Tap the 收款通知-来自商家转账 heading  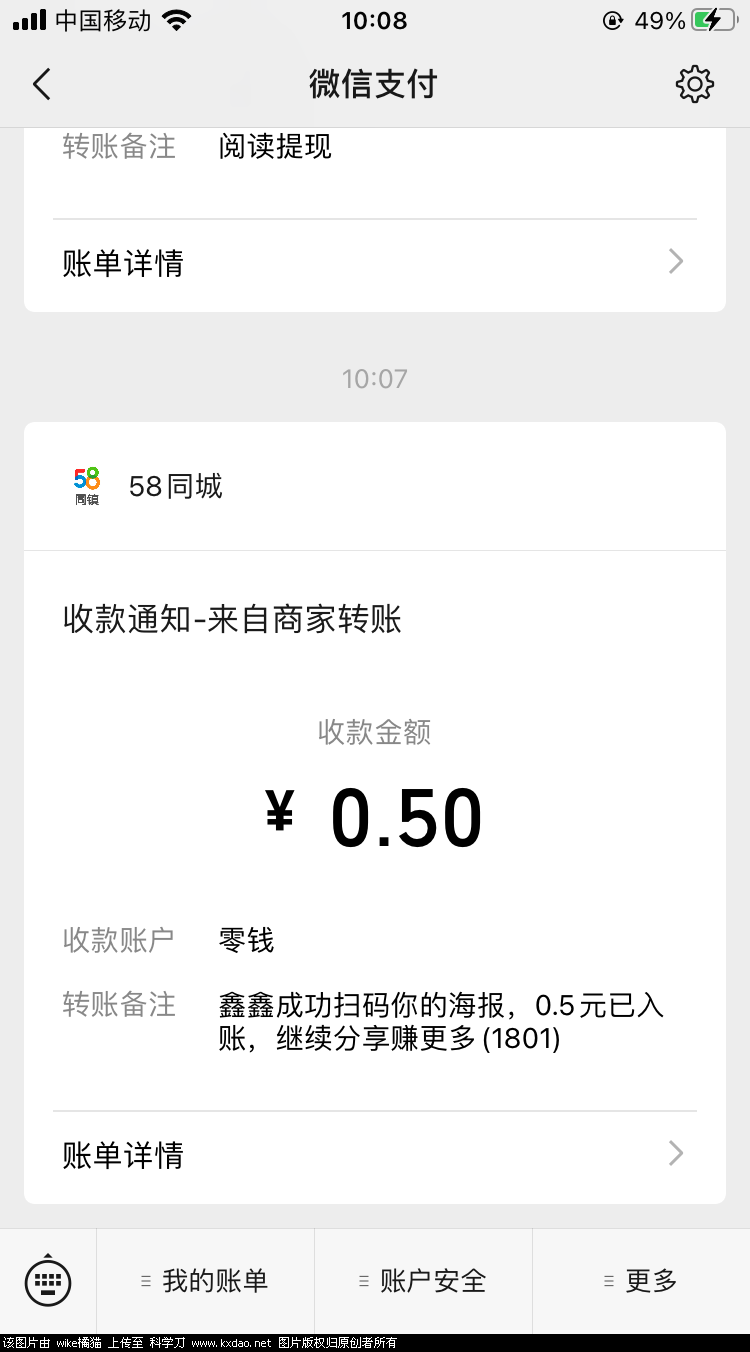point(230,619)
